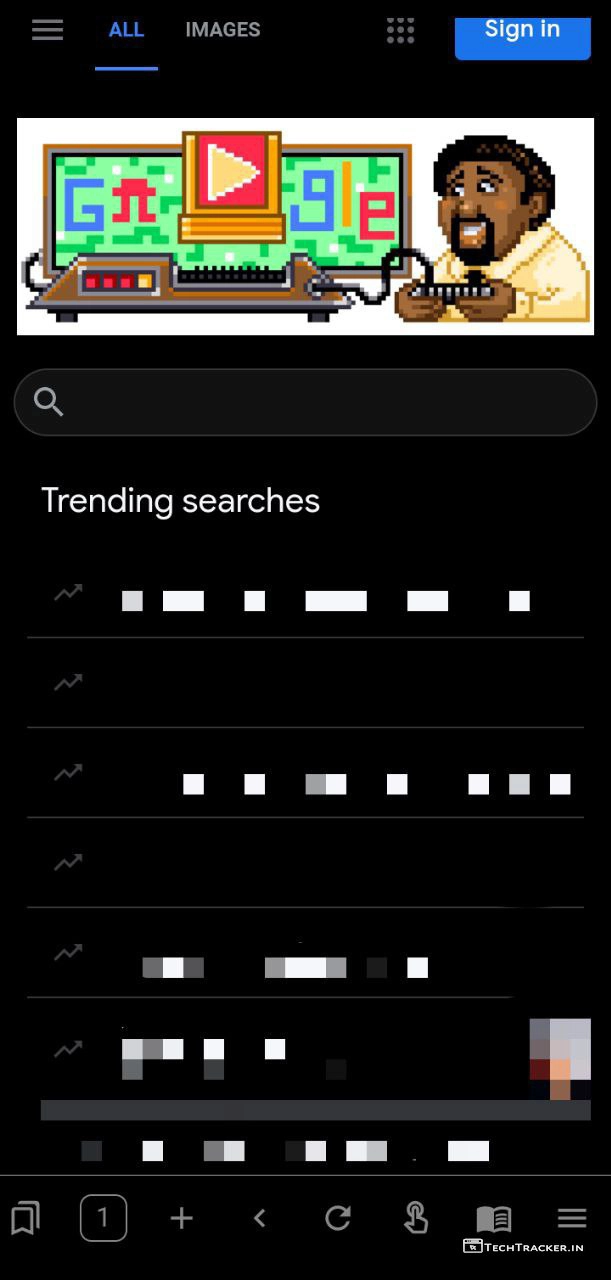Open the tab switcher showing 1

point(103,1218)
